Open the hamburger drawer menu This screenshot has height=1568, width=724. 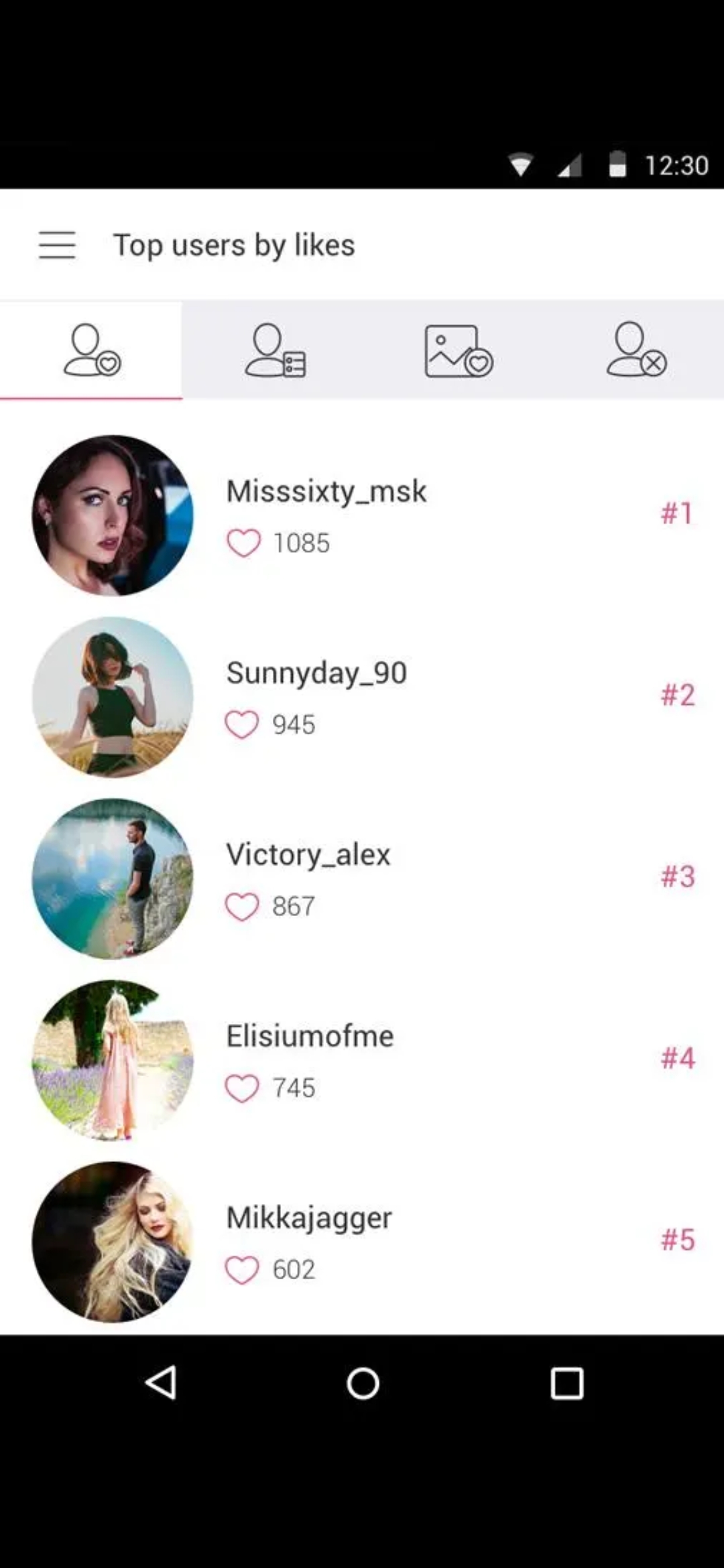click(57, 245)
